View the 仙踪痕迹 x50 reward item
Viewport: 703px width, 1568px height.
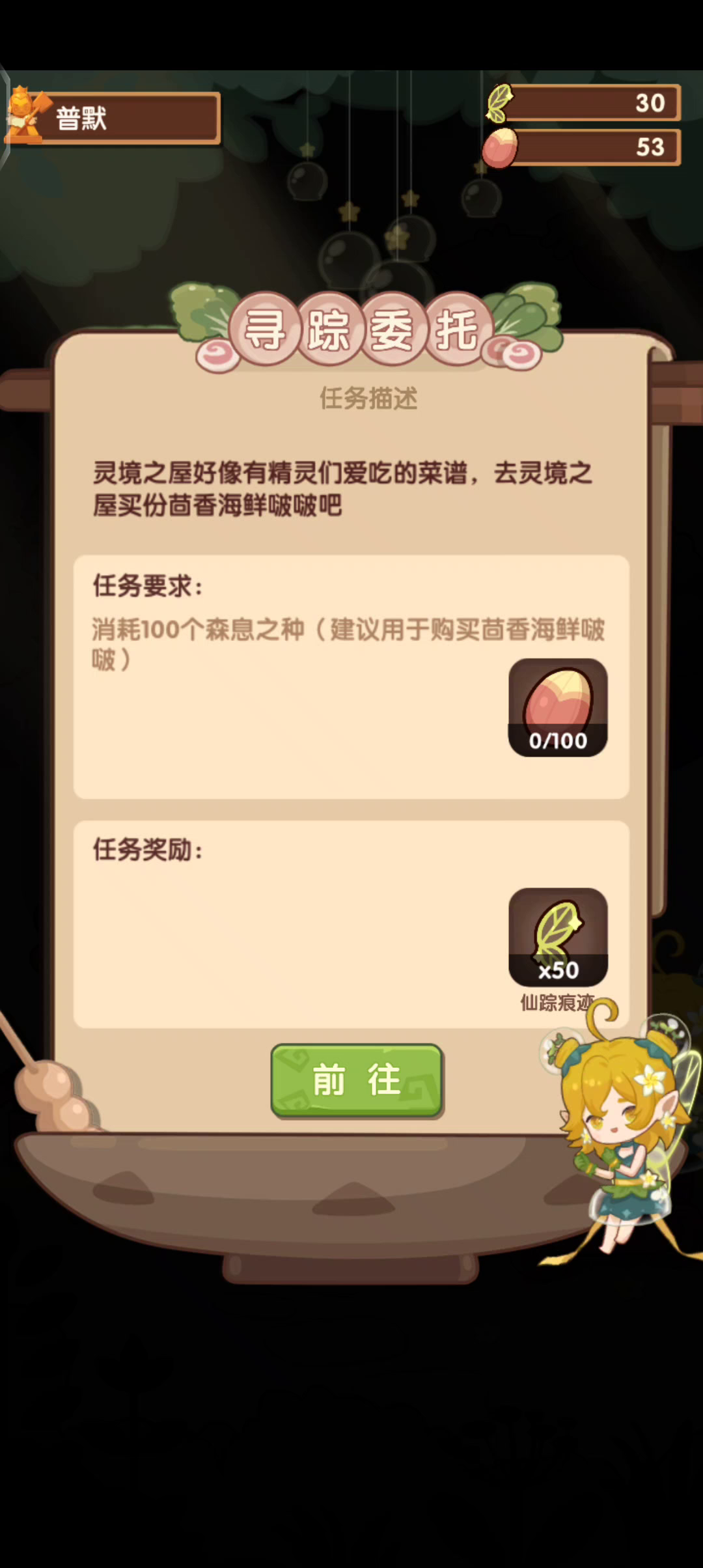pos(558,937)
